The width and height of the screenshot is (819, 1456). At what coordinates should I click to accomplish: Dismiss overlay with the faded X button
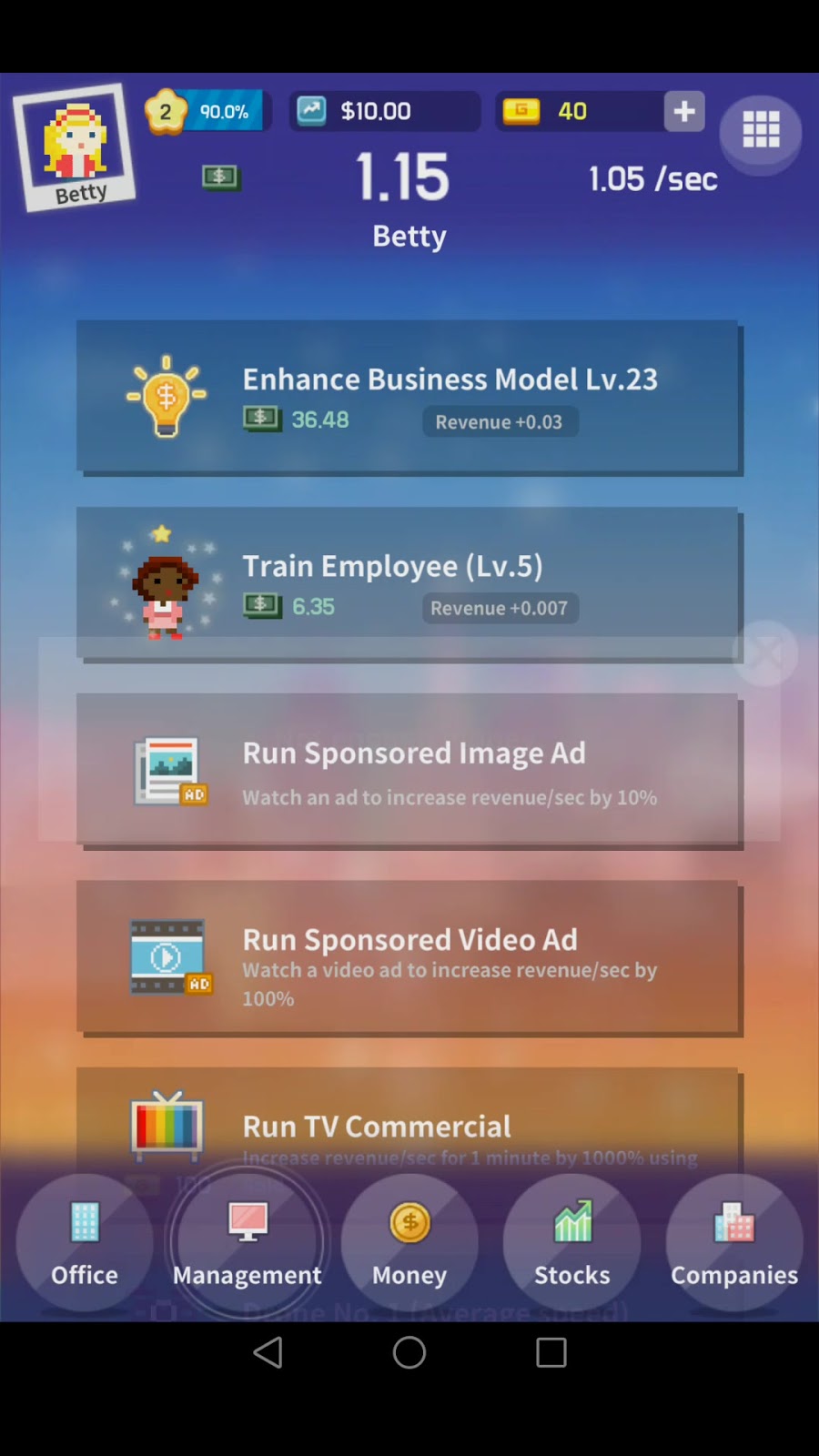pyautogui.click(x=764, y=652)
